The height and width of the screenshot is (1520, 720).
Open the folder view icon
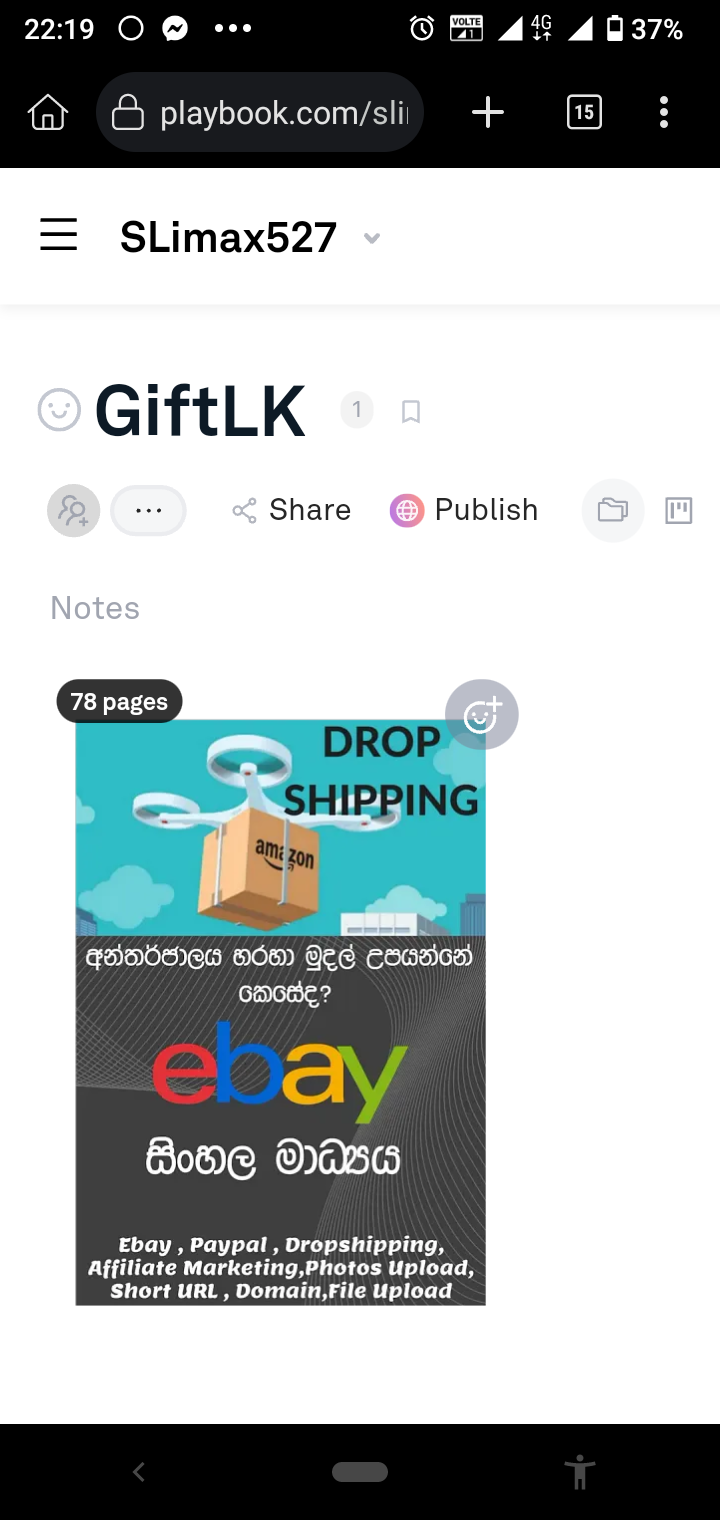612,511
